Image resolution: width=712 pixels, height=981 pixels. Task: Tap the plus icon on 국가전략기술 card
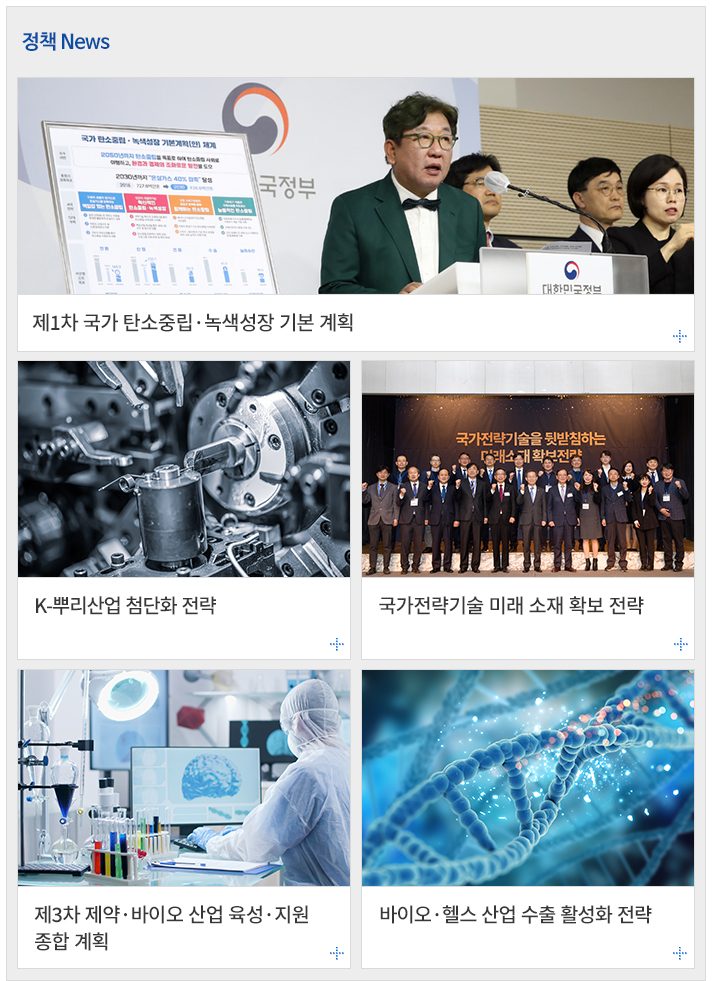tap(680, 644)
